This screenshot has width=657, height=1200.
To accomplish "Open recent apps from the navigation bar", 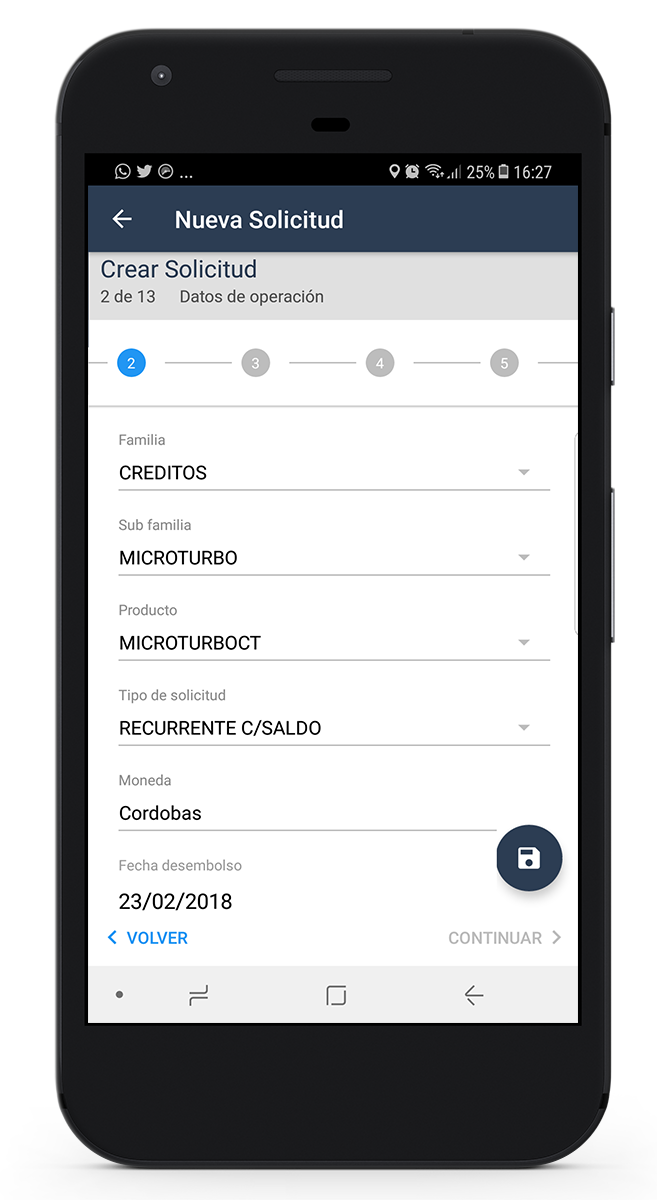I will pyautogui.click(x=199, y=995).
